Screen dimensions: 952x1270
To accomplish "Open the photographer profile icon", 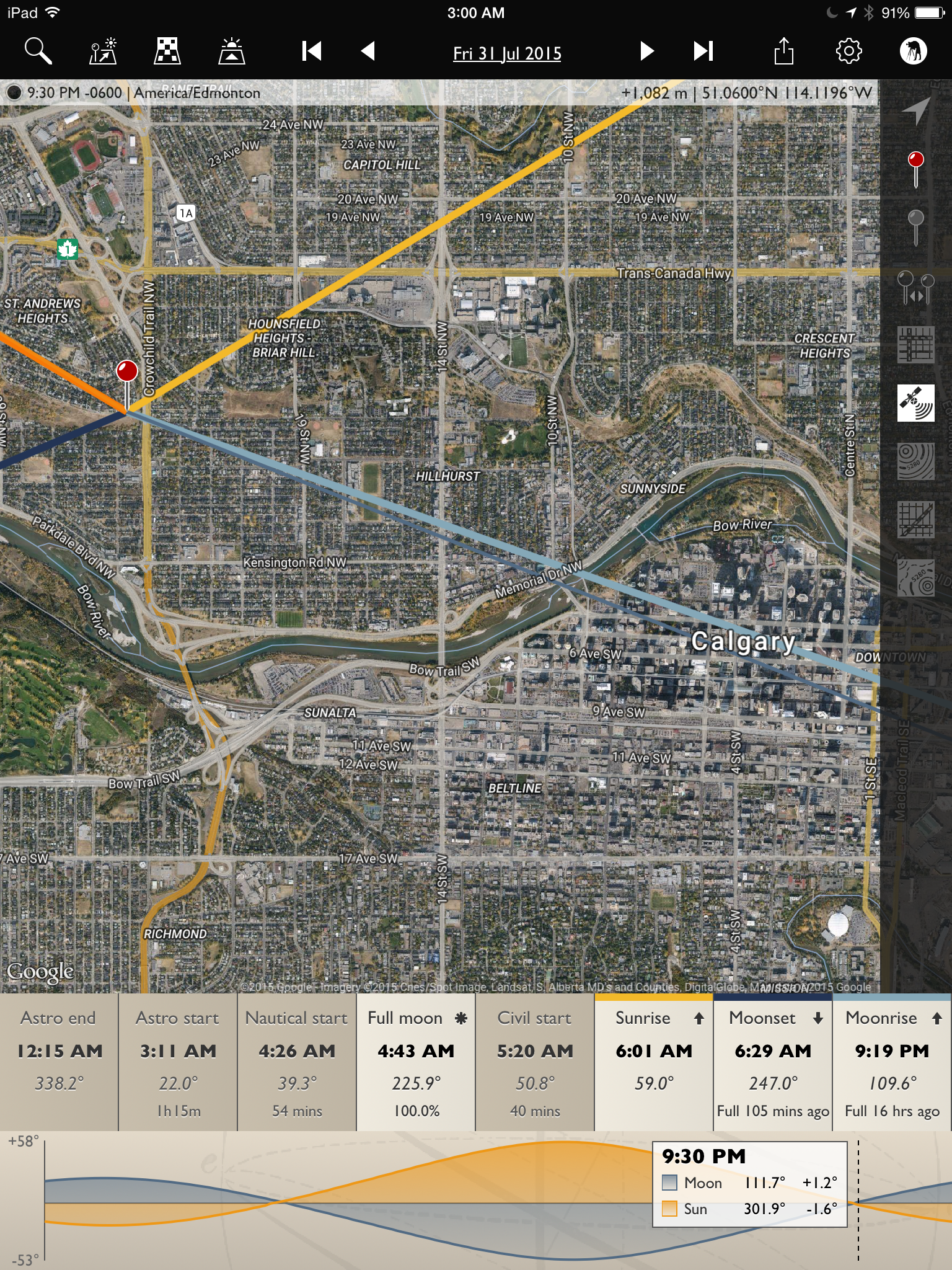I will tap(913, 51).
